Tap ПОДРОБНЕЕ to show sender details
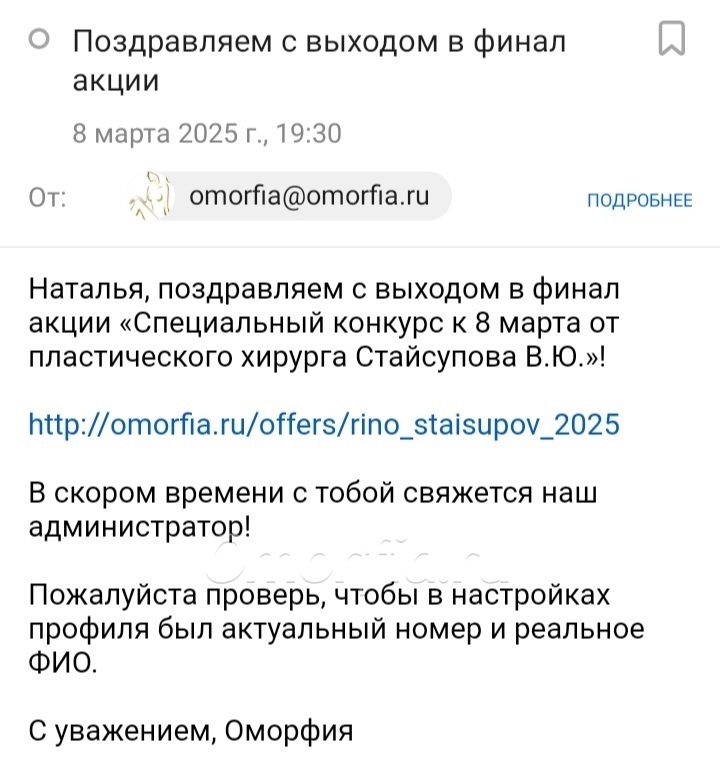The height and width of the screenshot is (772, 720). point(639,201)
